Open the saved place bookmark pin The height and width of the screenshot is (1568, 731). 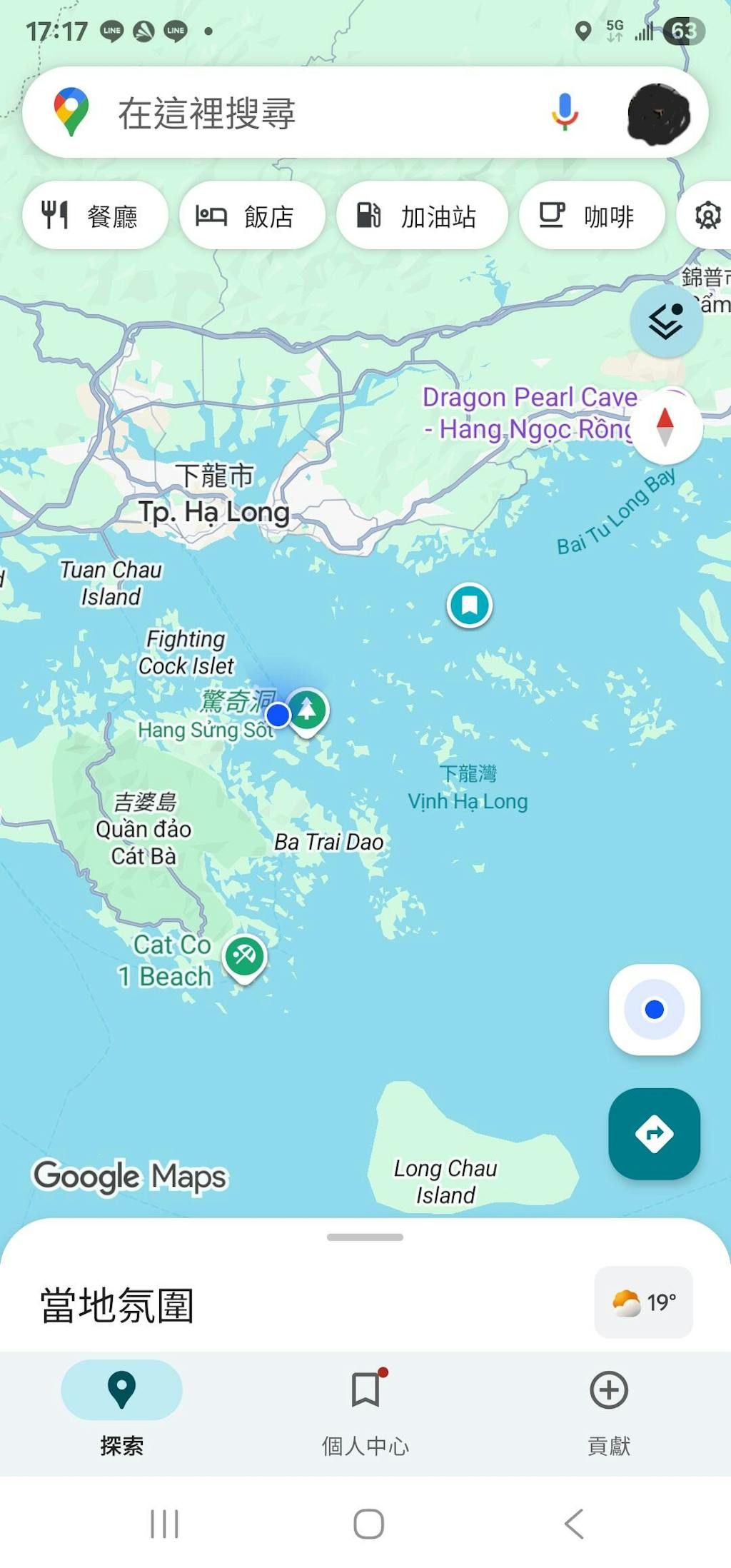(x=470, y=605)
